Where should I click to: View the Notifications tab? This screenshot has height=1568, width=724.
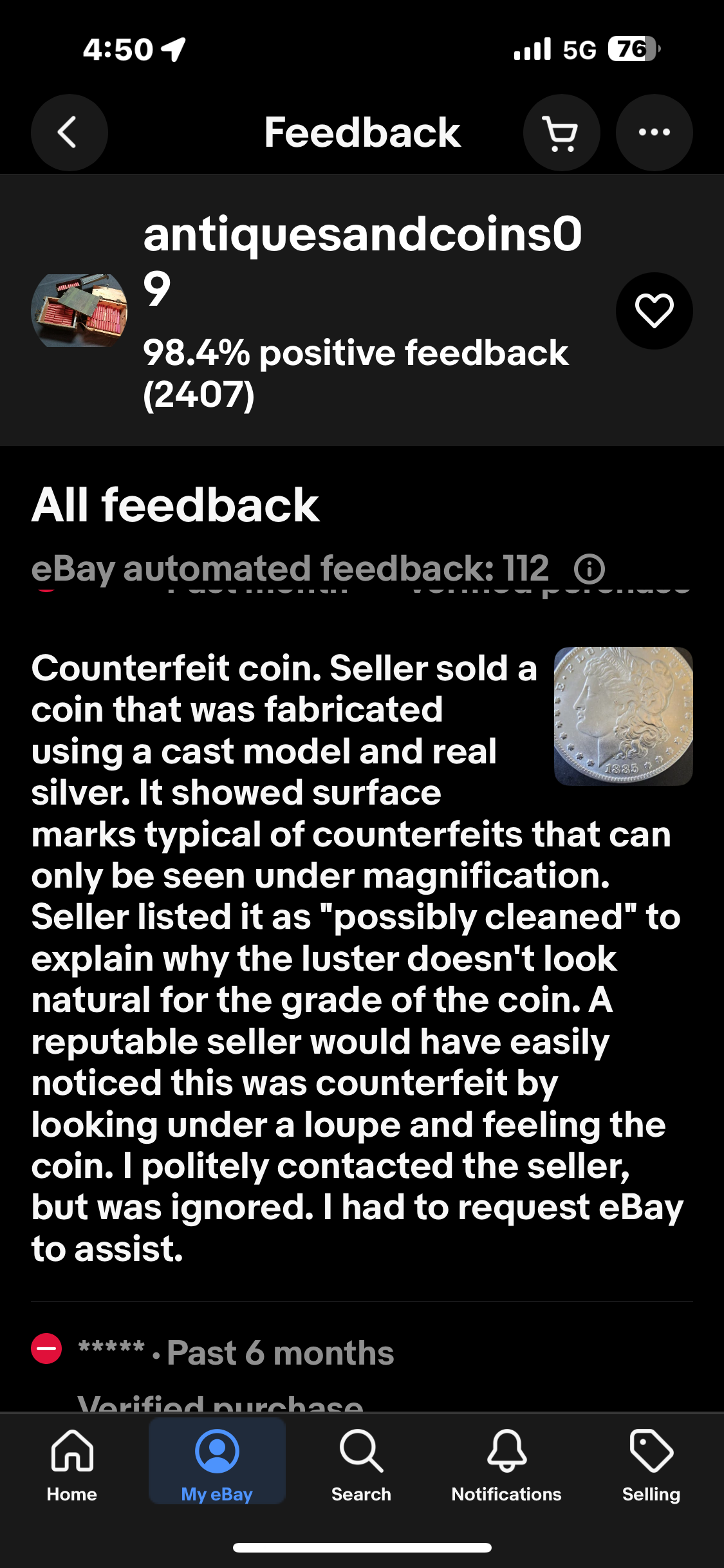coord(506,1462)
